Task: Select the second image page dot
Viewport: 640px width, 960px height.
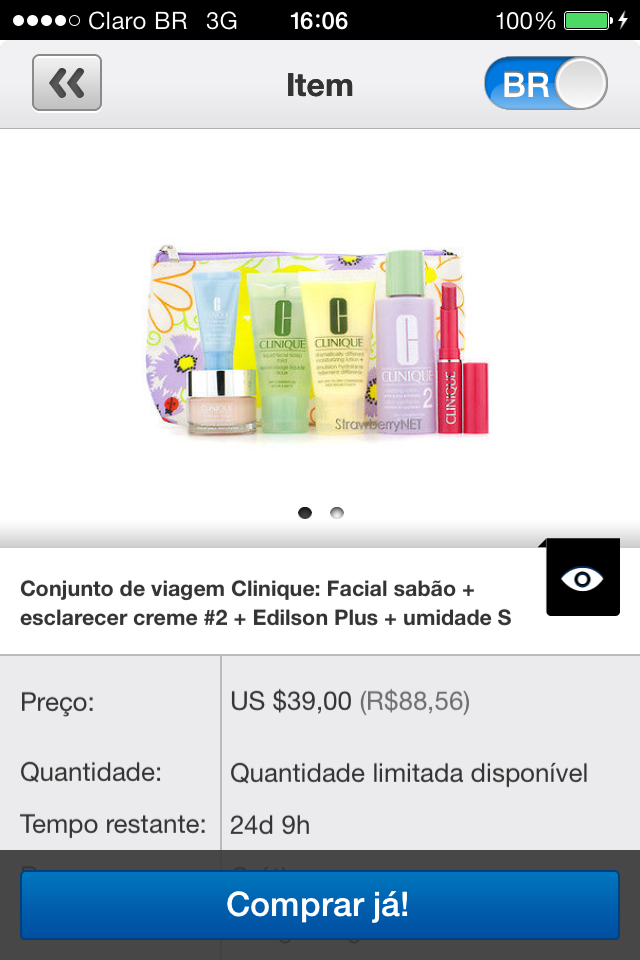Action: (x=337, y=513)
